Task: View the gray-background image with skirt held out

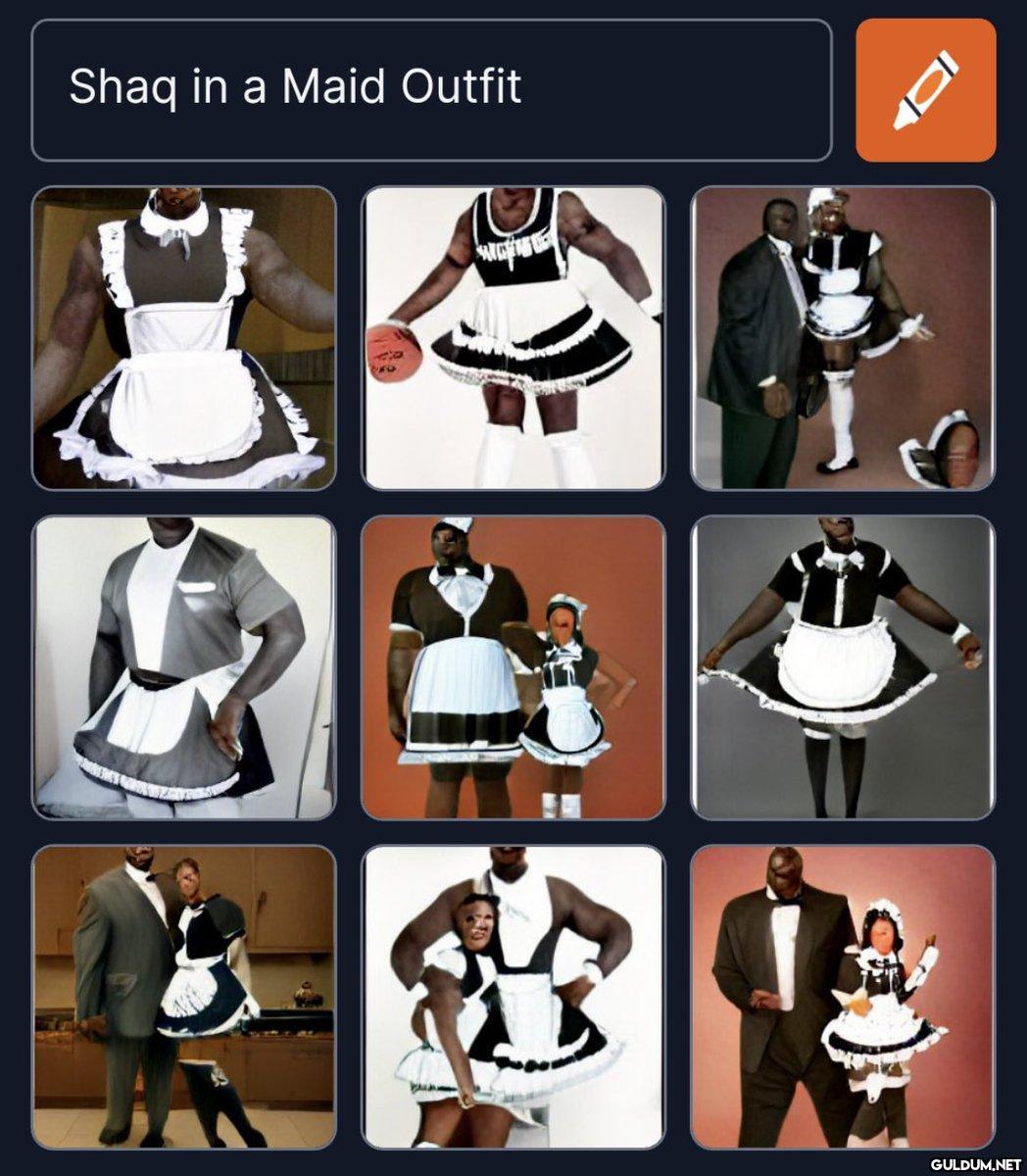Action: tap(843, 667)
